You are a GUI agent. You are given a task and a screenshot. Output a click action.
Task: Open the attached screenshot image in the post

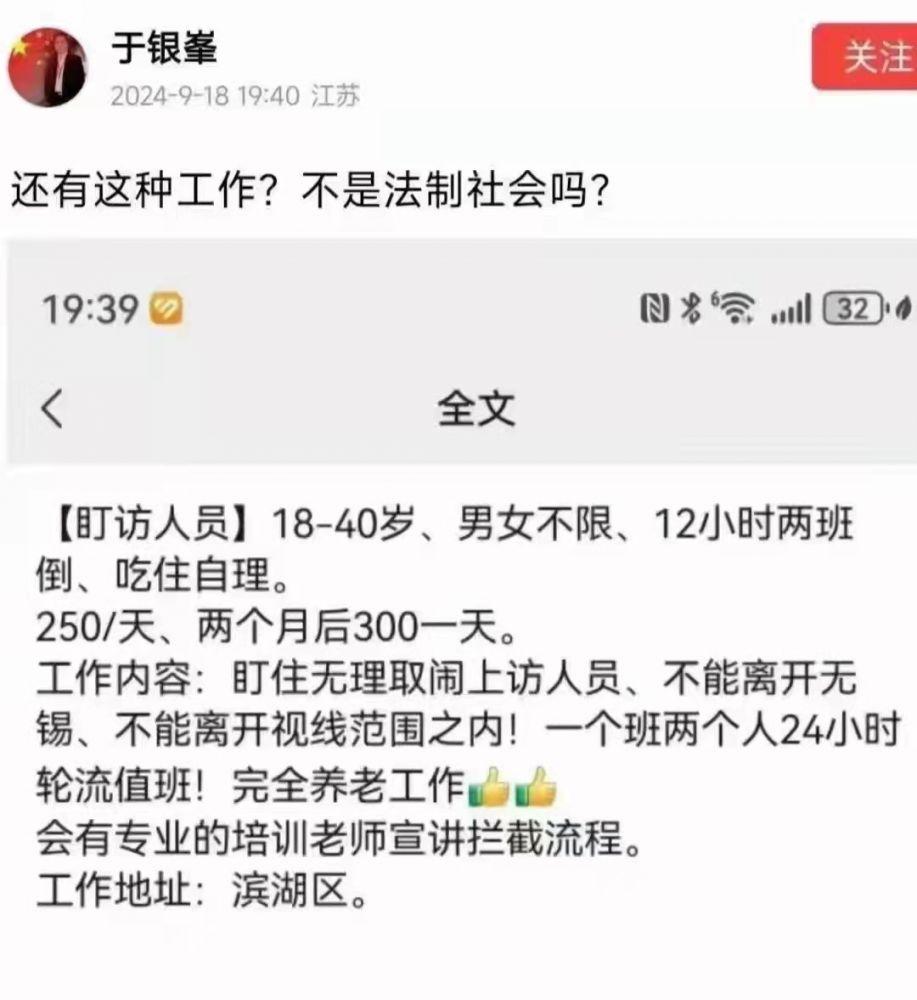coord(460,620)
